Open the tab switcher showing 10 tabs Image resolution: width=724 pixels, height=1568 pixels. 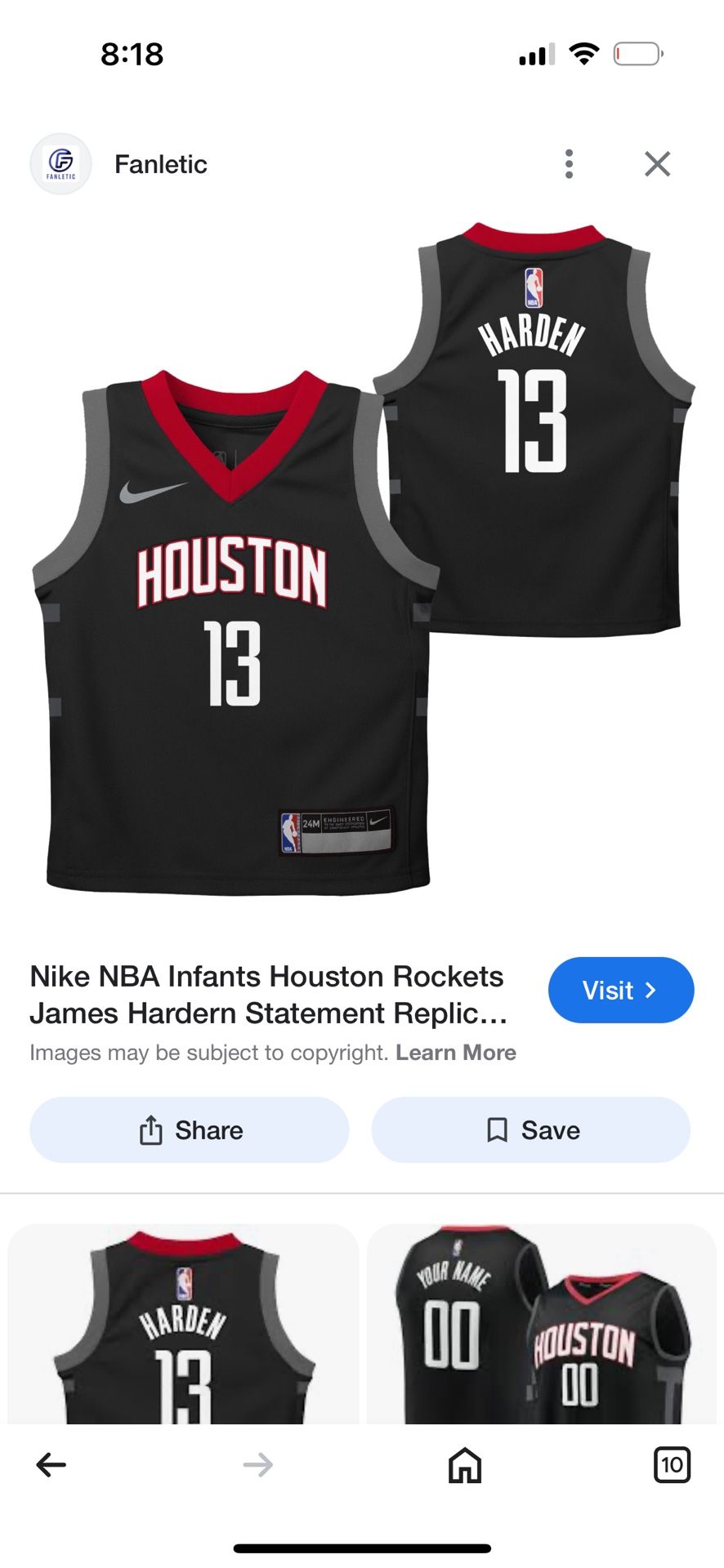(672, 1465)
